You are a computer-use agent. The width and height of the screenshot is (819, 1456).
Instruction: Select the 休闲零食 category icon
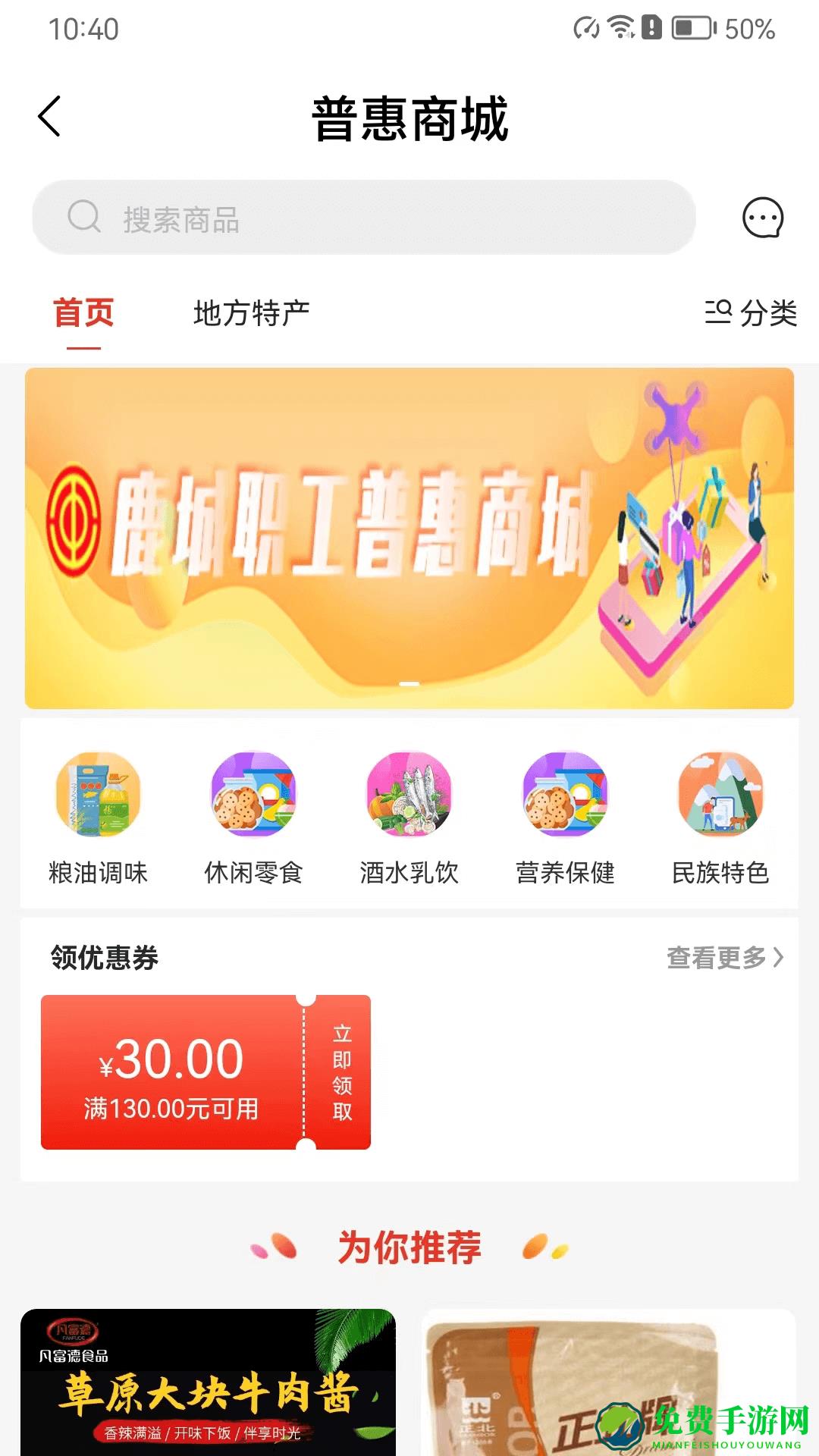[254, 794]
